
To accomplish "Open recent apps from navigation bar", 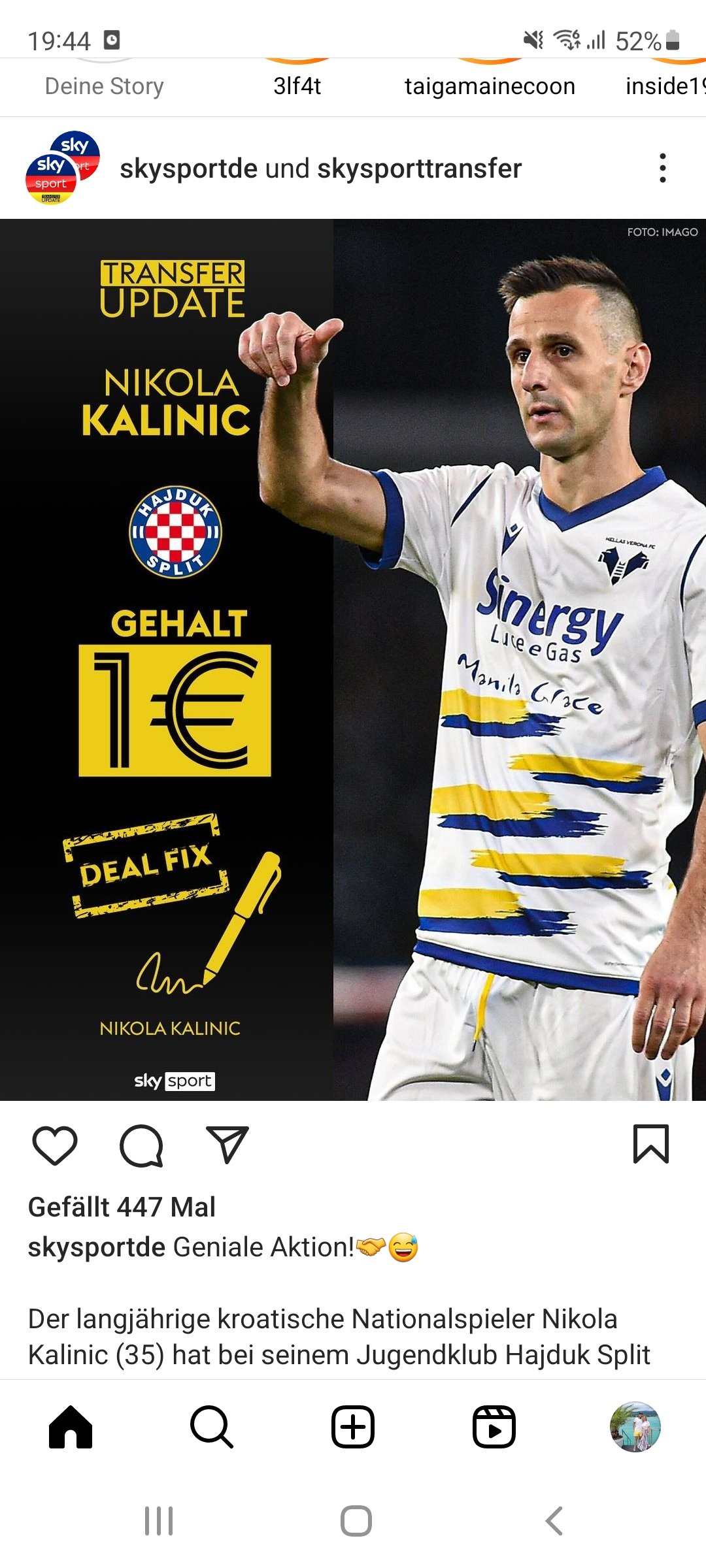I will 159,1521.
